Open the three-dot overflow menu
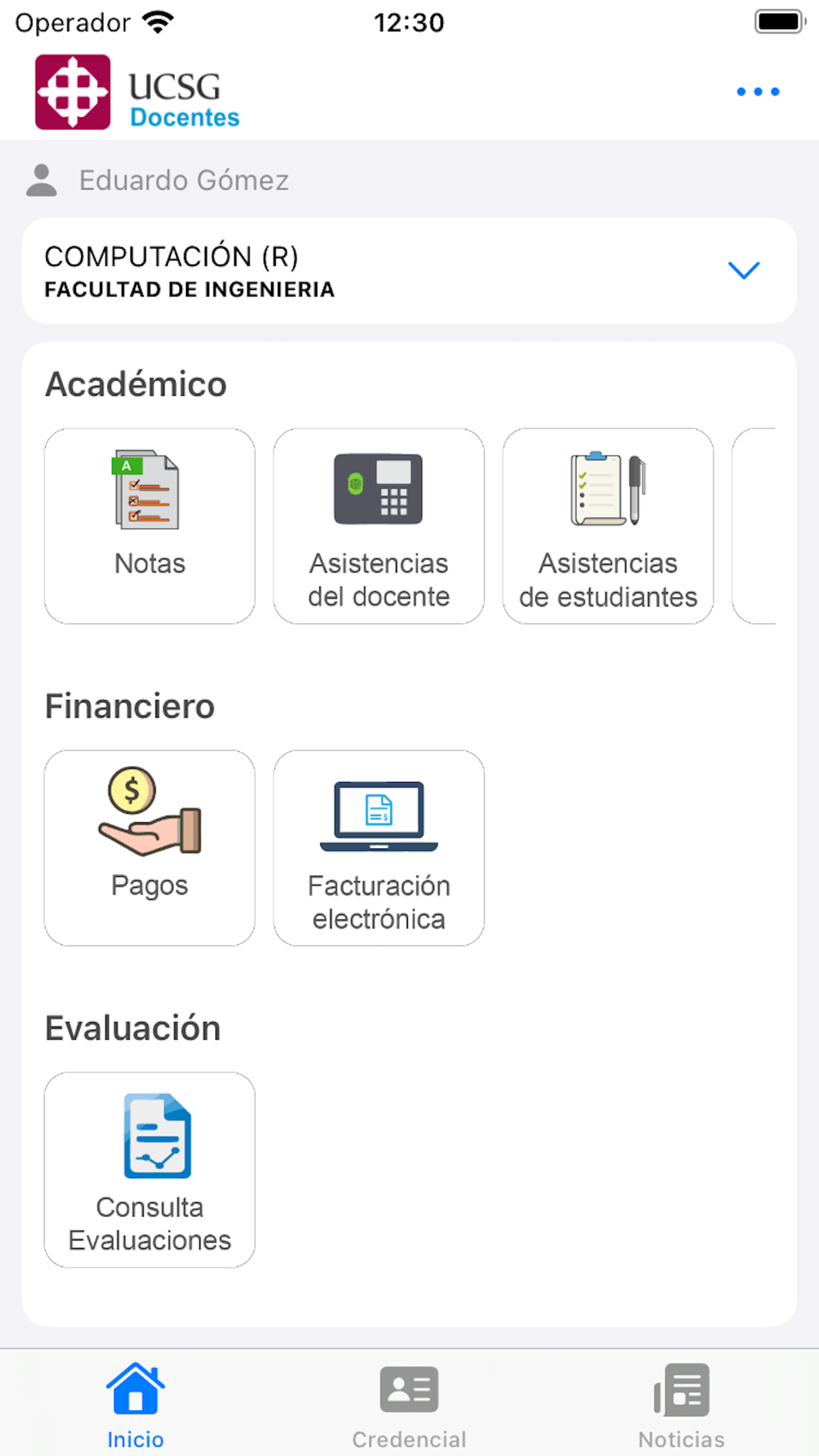 click(758, 92)
